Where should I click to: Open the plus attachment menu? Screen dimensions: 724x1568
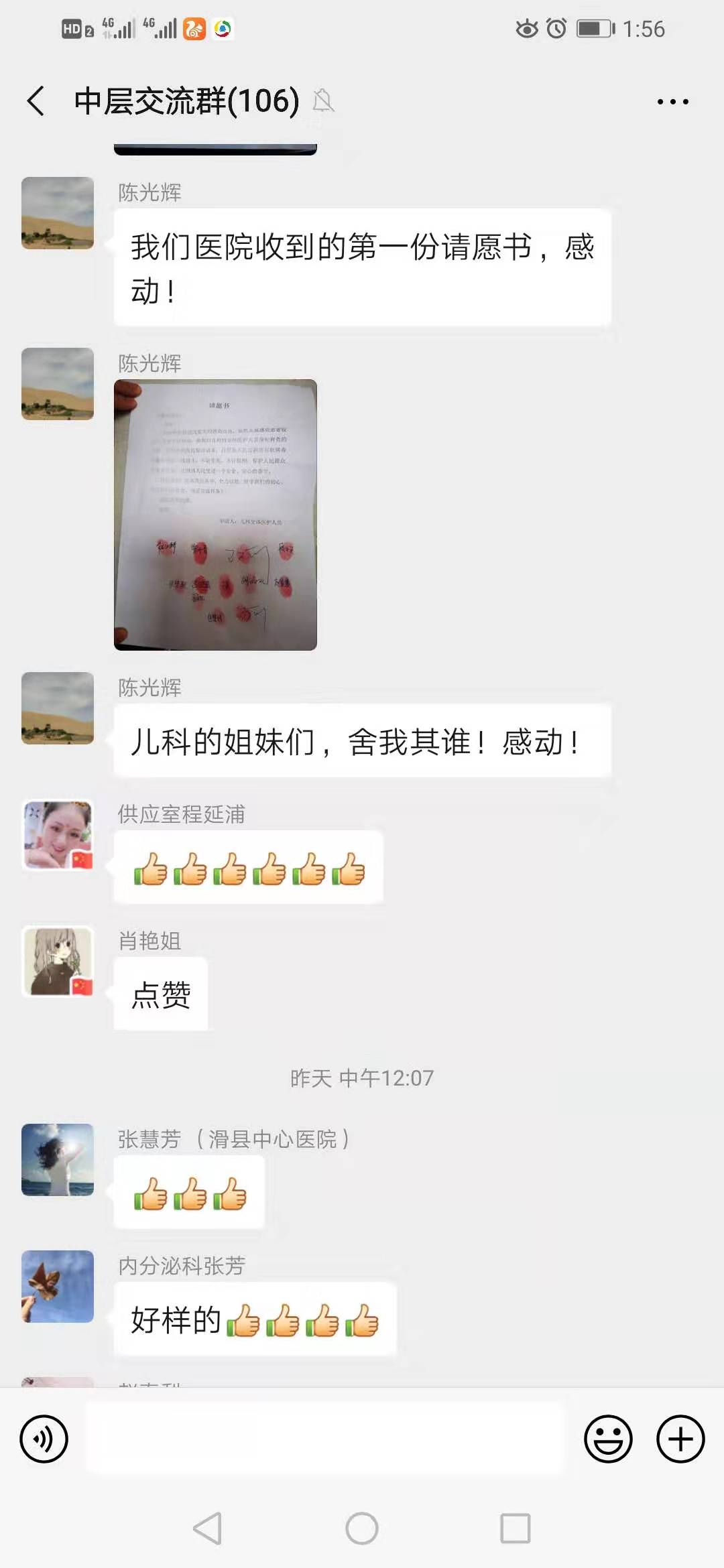(680, 1439)
